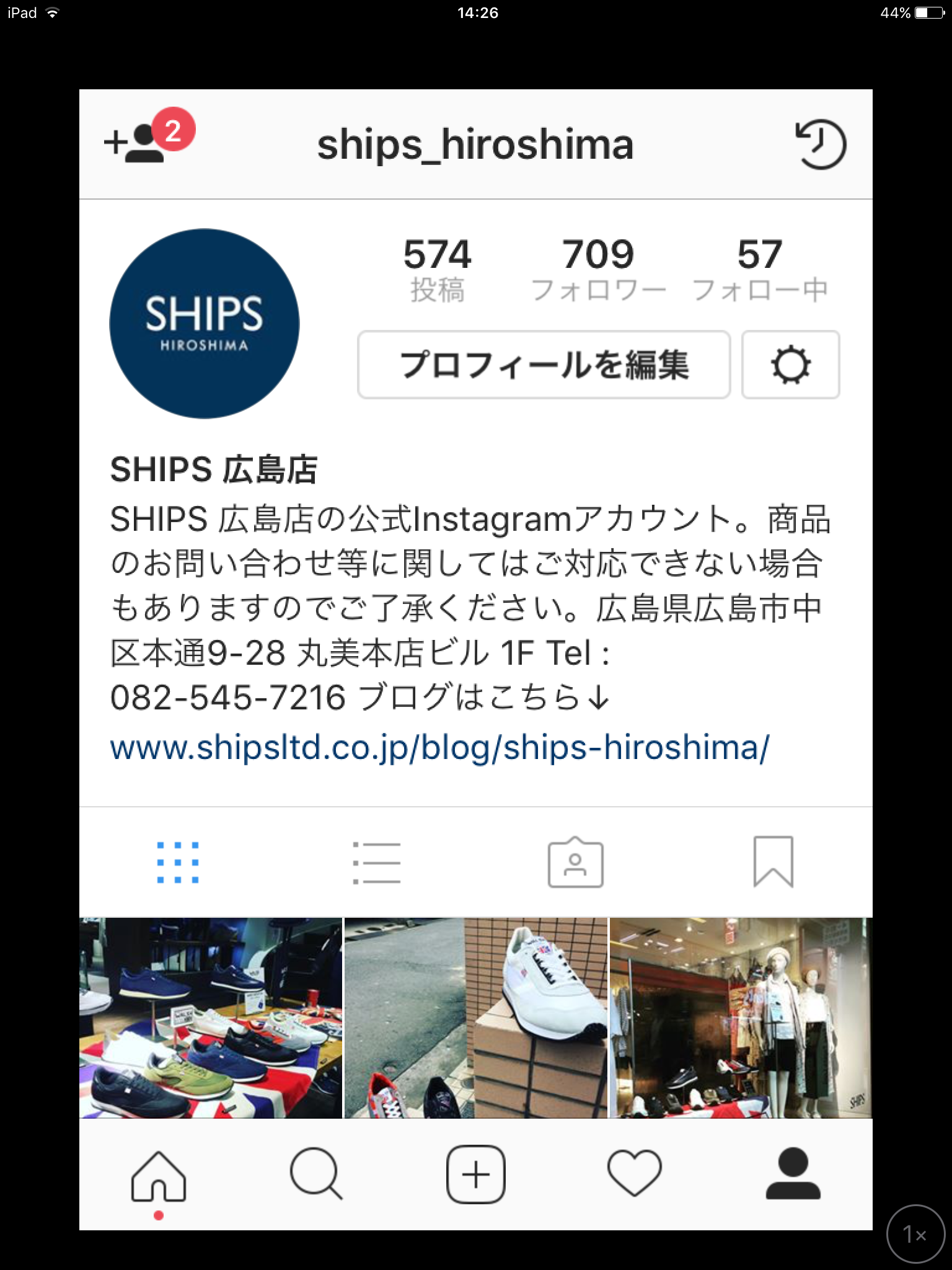Viewport: 952px width, 1270px height.
Task: Toggle the 1x zoom scale button
Action: point(915,1234)
